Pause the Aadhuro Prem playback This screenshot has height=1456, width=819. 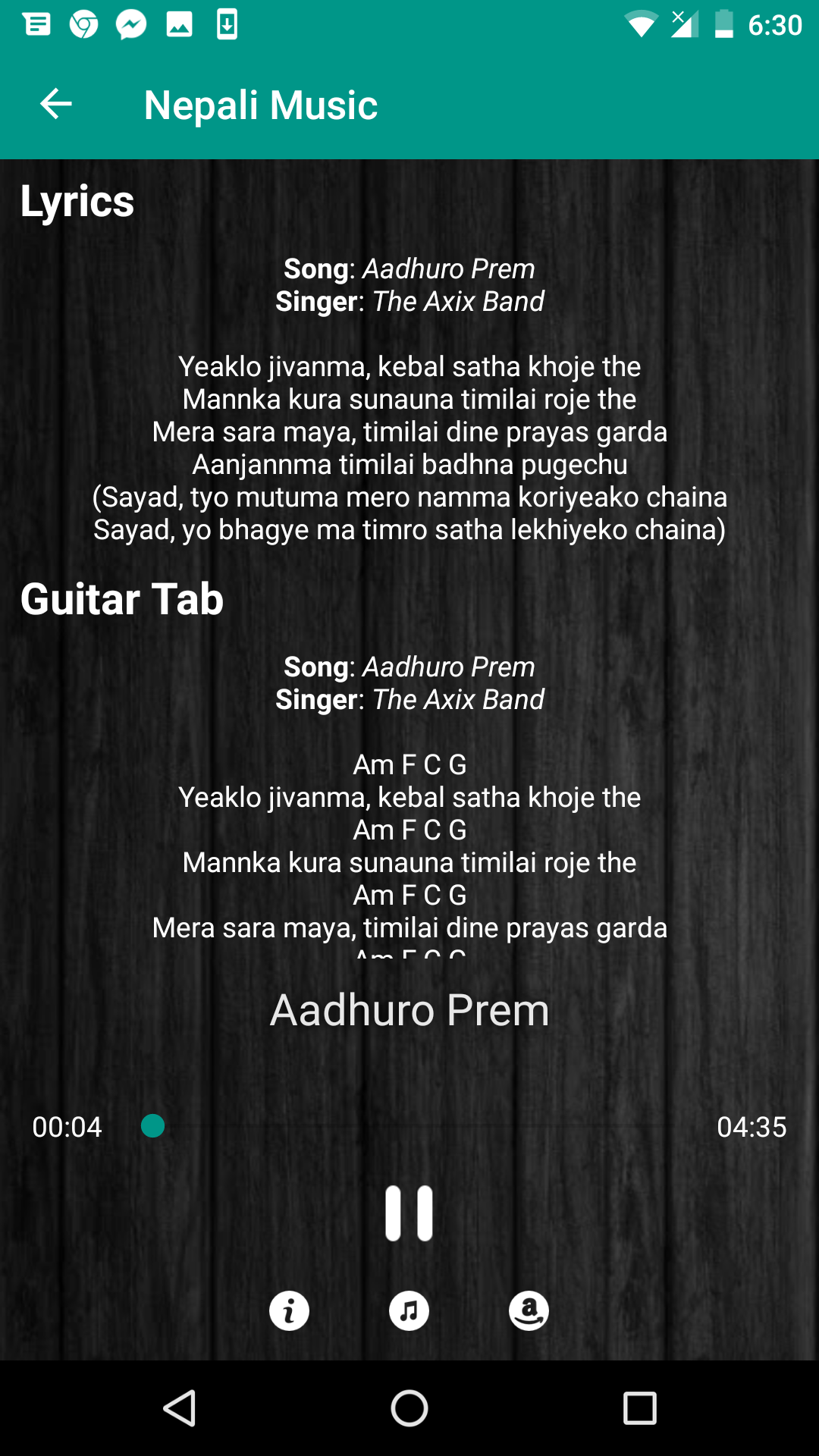pos(409,1213)
